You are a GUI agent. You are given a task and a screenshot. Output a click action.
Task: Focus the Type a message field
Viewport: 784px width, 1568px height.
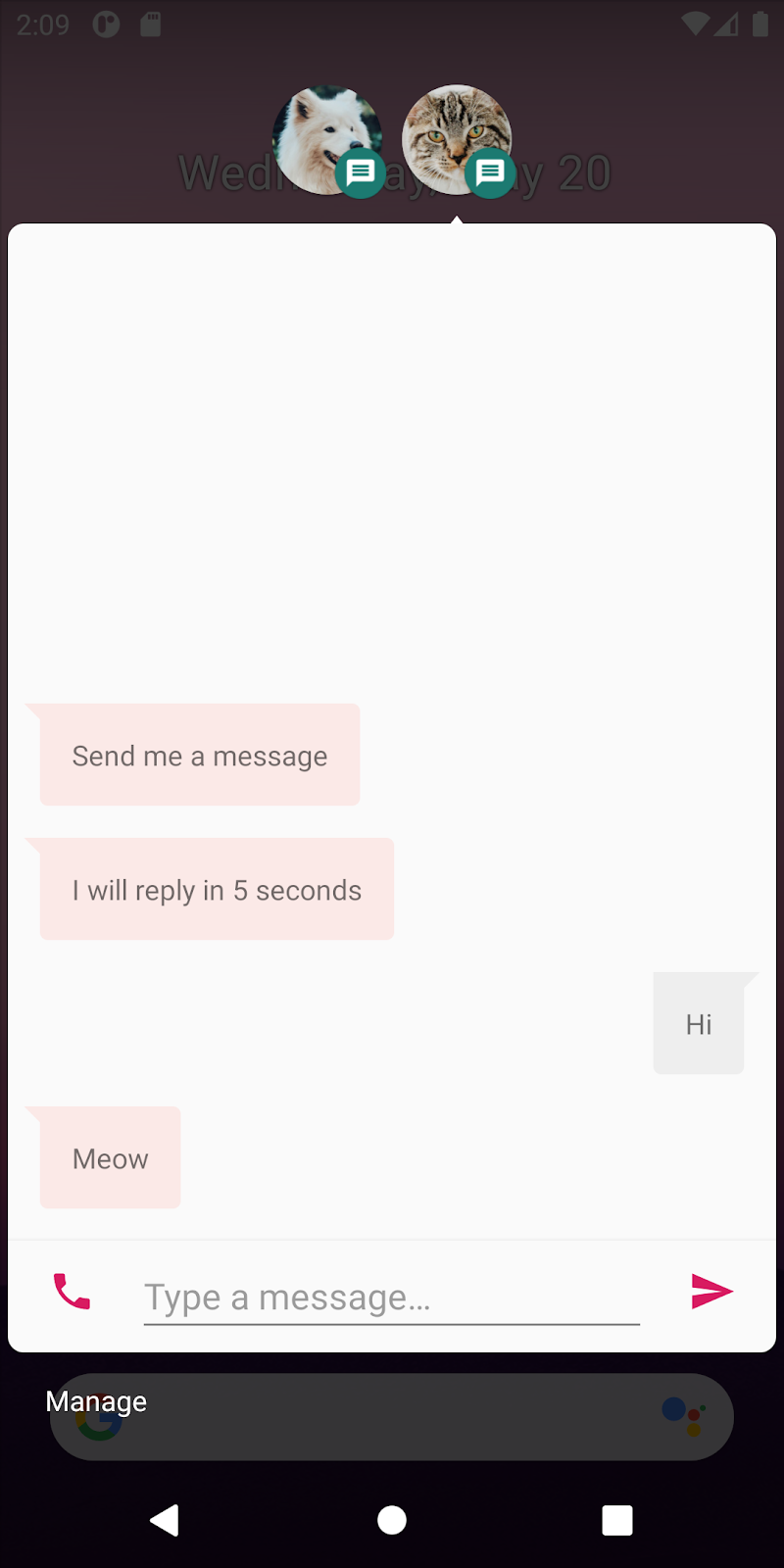[x=391, y=1298]
